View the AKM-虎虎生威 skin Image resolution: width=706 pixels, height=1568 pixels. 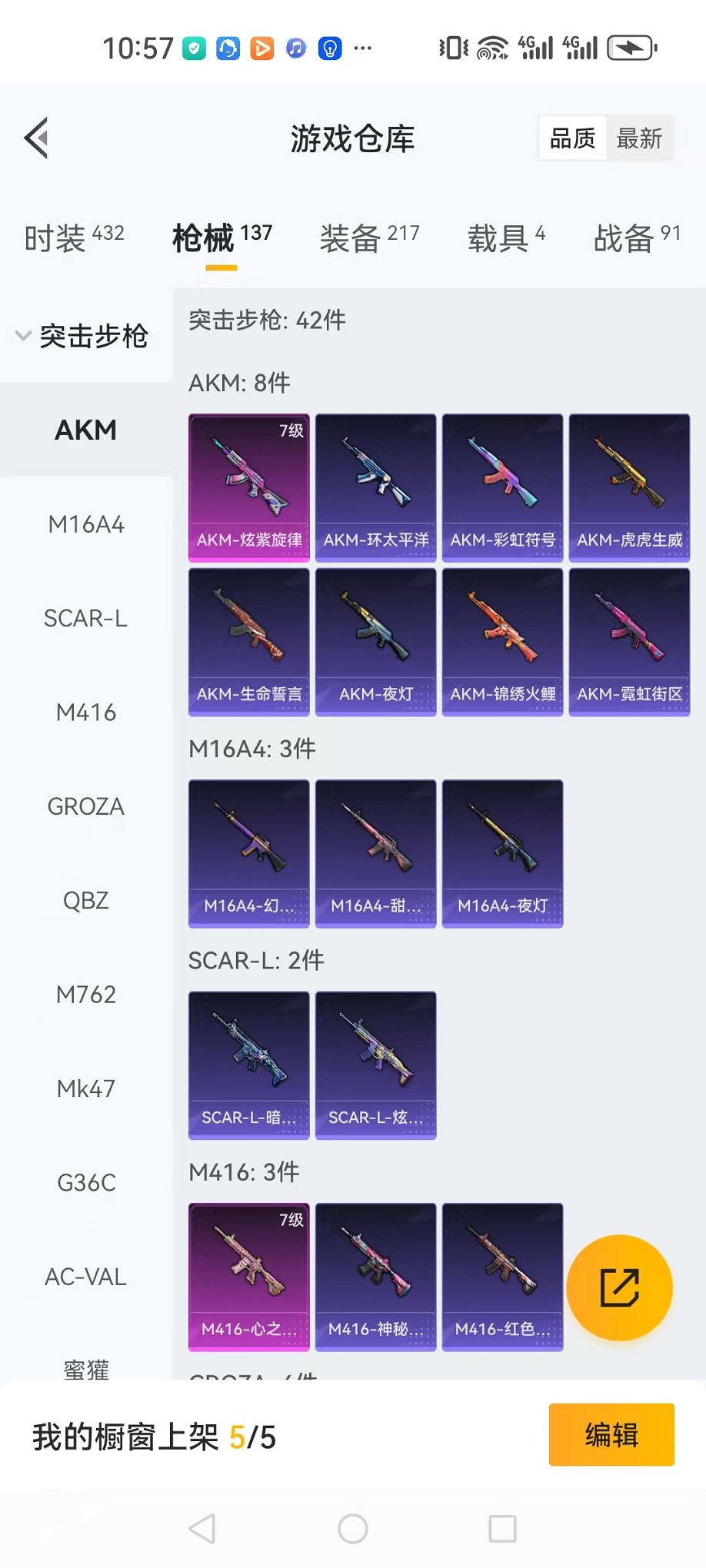[629, 487]
